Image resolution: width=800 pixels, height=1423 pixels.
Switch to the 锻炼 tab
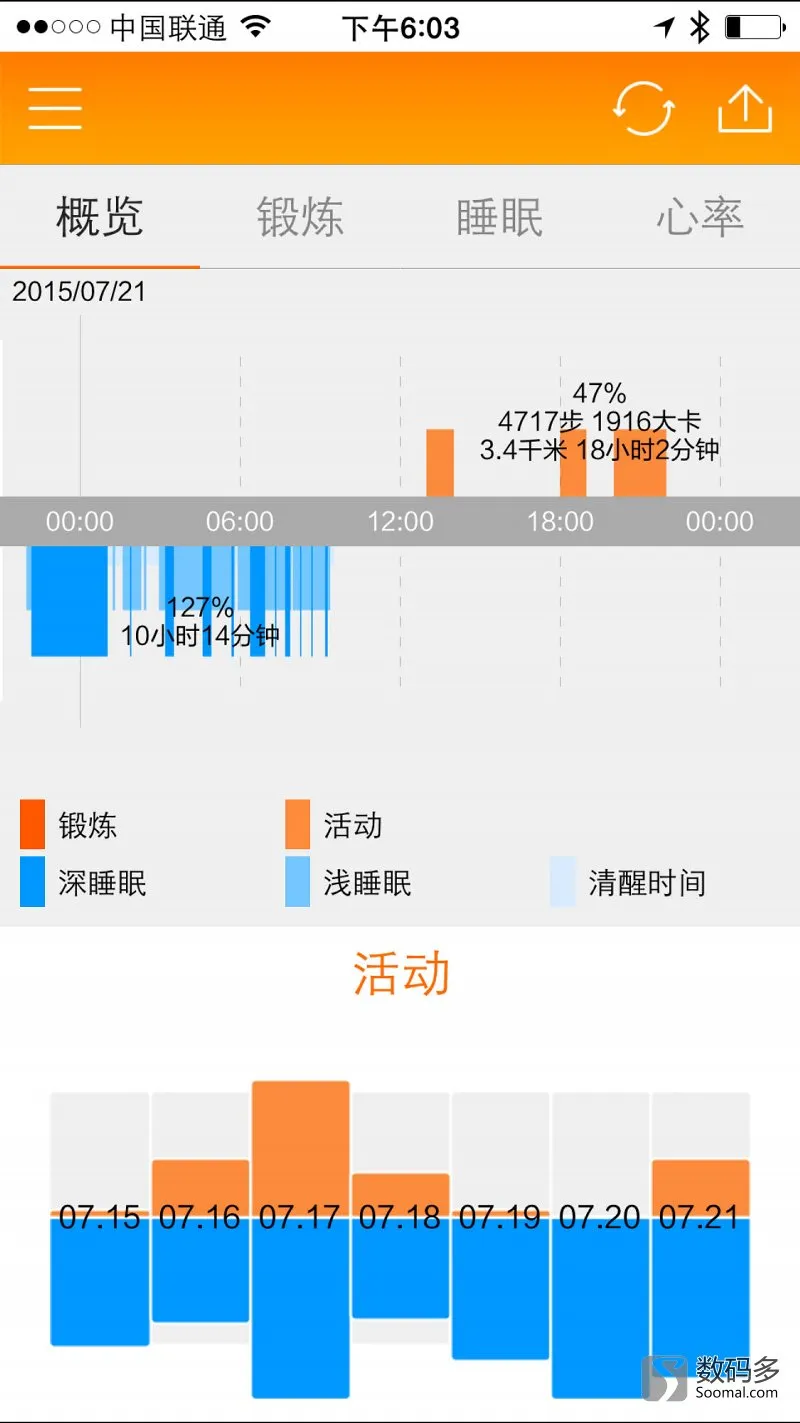(300, 217)
